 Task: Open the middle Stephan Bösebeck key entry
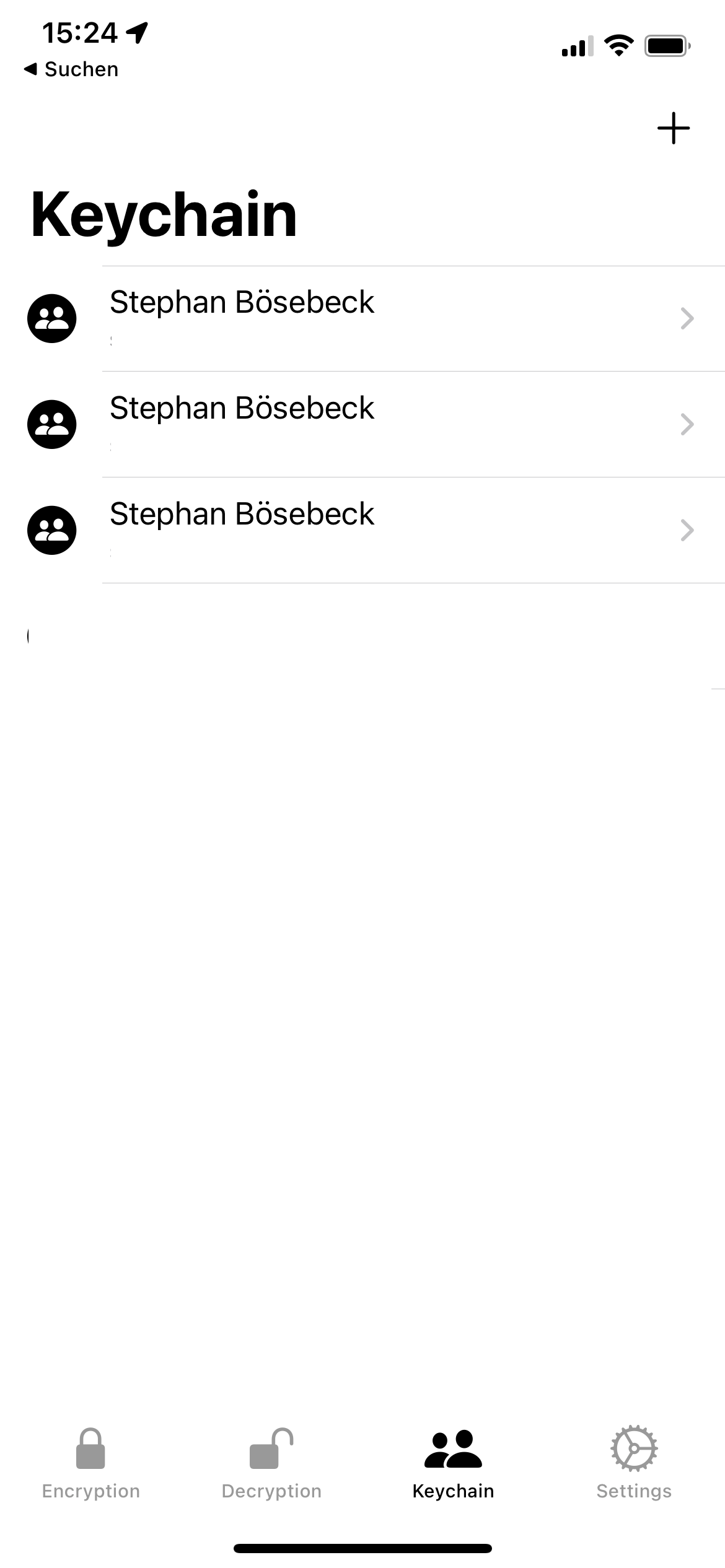(372, 424)
